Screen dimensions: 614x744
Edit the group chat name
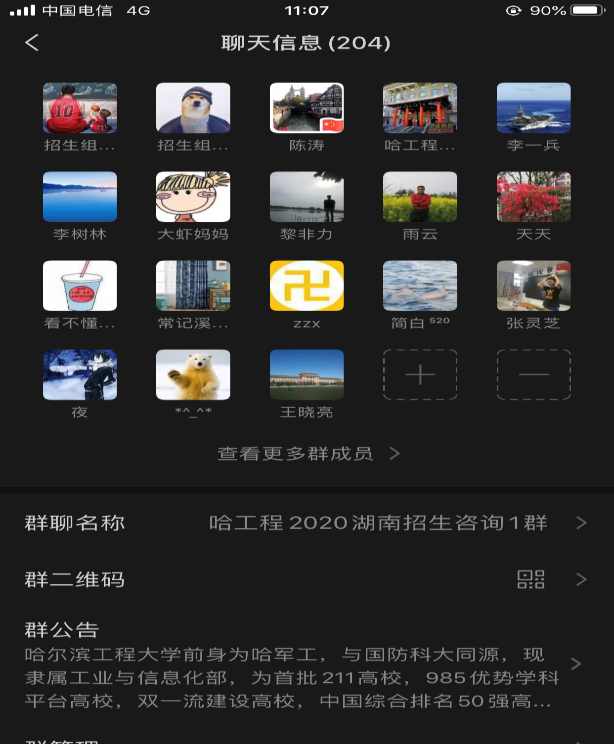click(307, 523)
